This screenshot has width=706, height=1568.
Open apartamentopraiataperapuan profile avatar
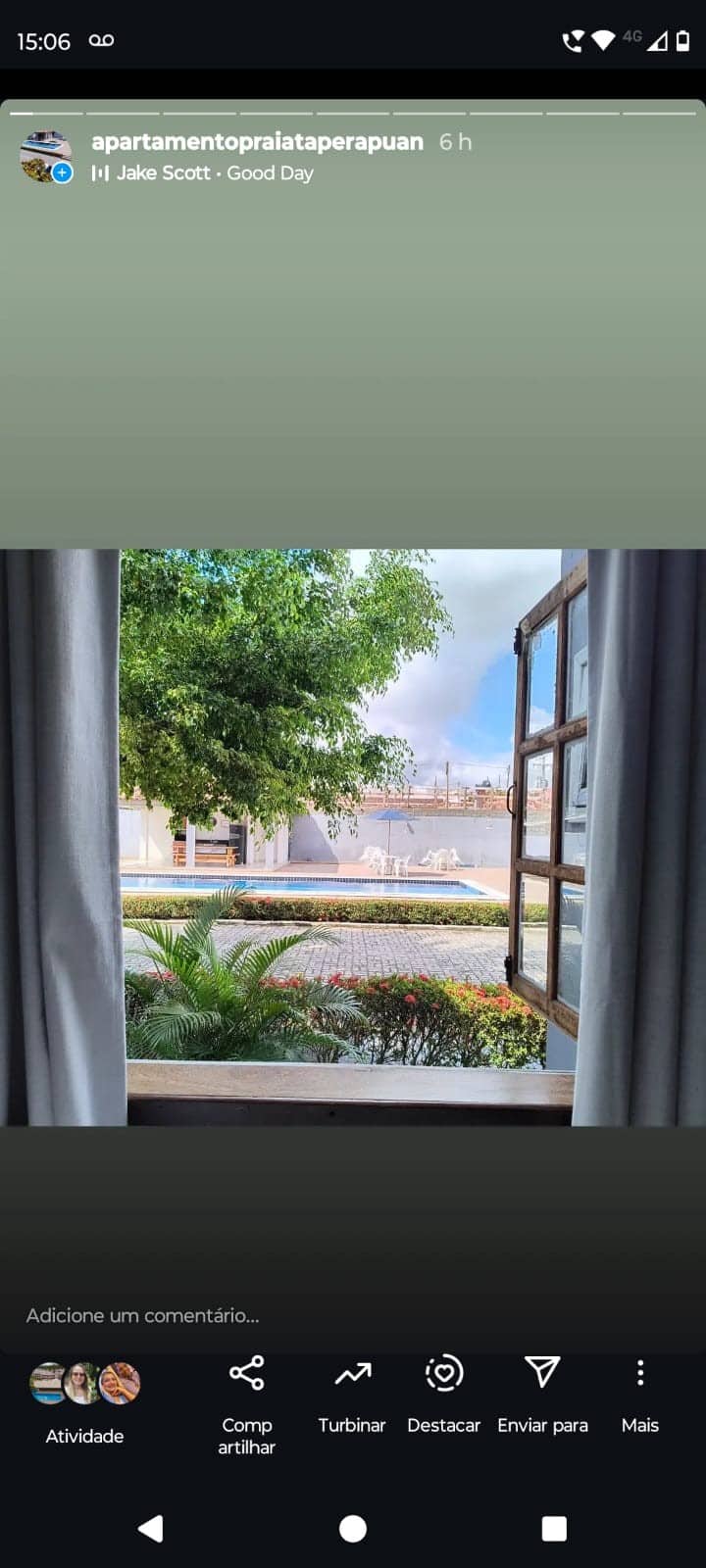46,157
